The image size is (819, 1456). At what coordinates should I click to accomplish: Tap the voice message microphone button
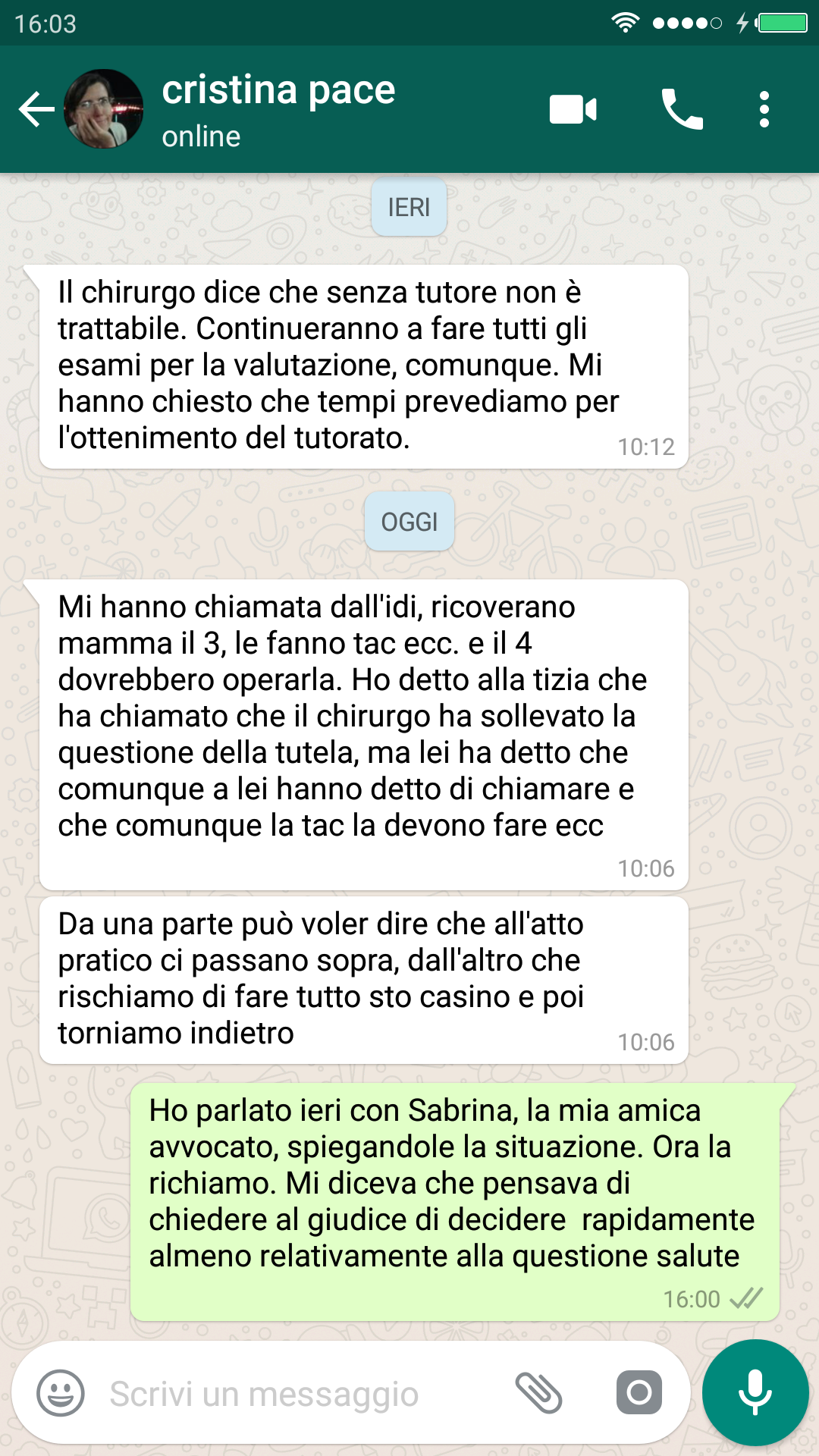755,1393
